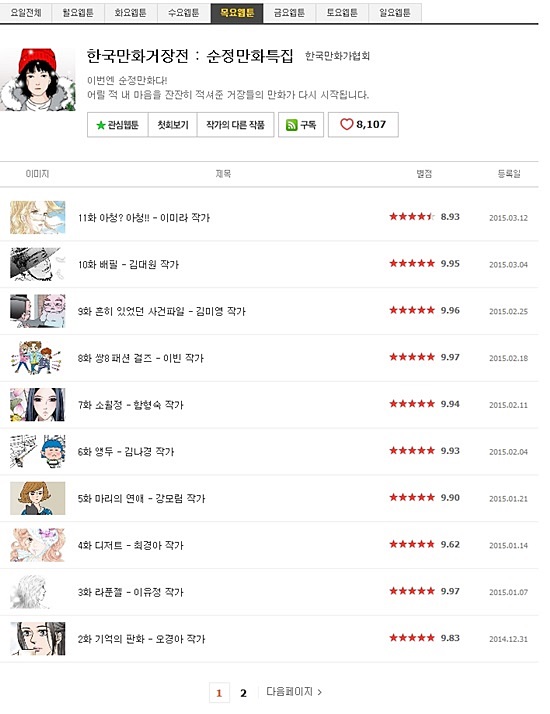The image size is (550, 714).
Task: Add to favorites with 관심웹툰 button
Action: (118, 125)
